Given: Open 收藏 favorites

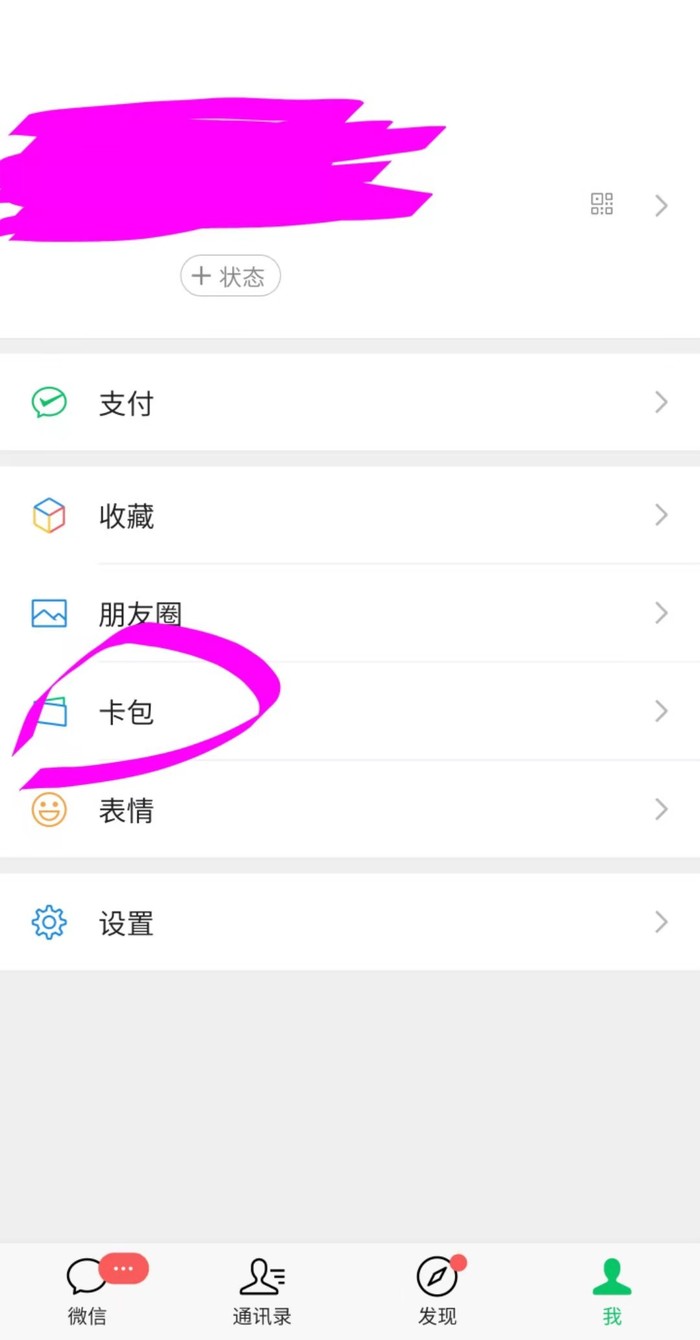Looking at the screenshot, I should (x=350, y=516).
